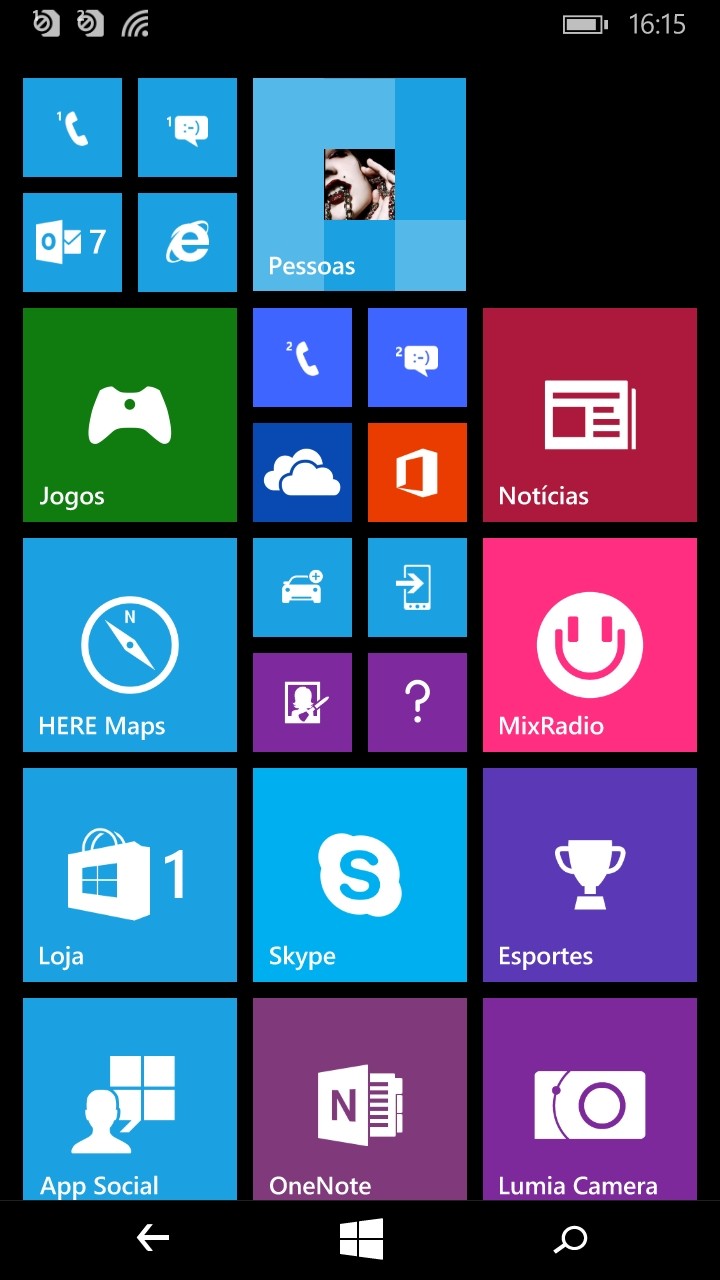The image size is (720, 1280).
Task: Open the Office tile
Action: tap(417, 472)
